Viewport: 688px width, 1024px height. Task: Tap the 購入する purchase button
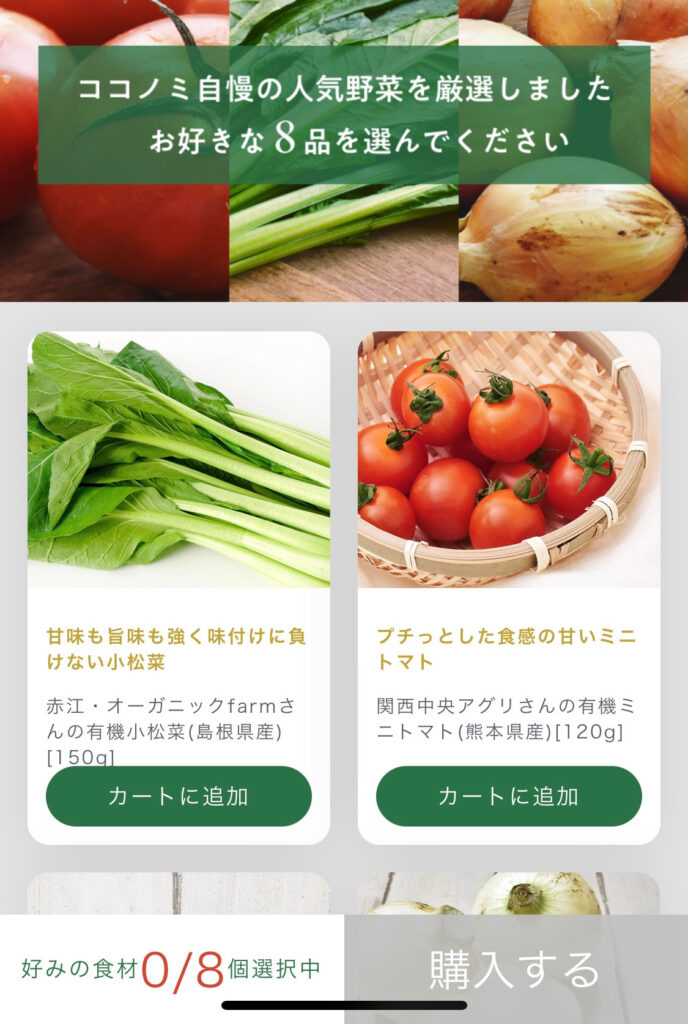pyautogui.click(x=515, y=968)
